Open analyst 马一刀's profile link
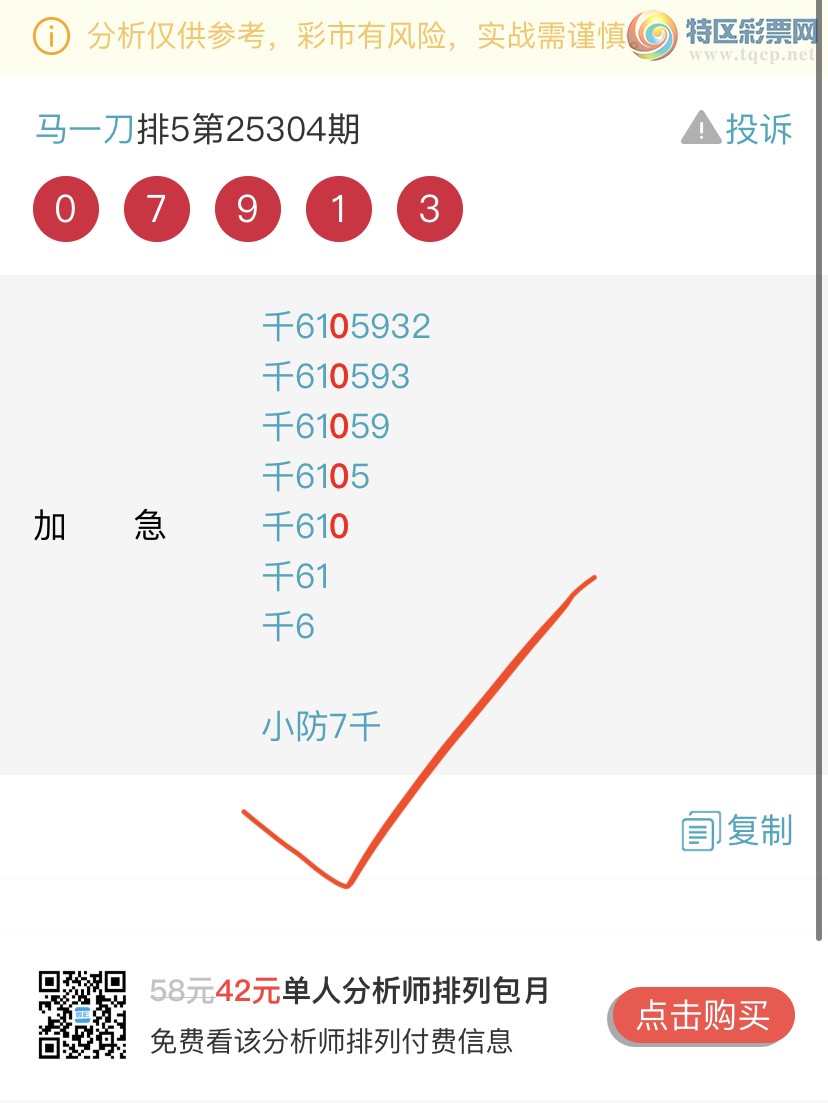The image size is (828, 1103). (84, 130)
